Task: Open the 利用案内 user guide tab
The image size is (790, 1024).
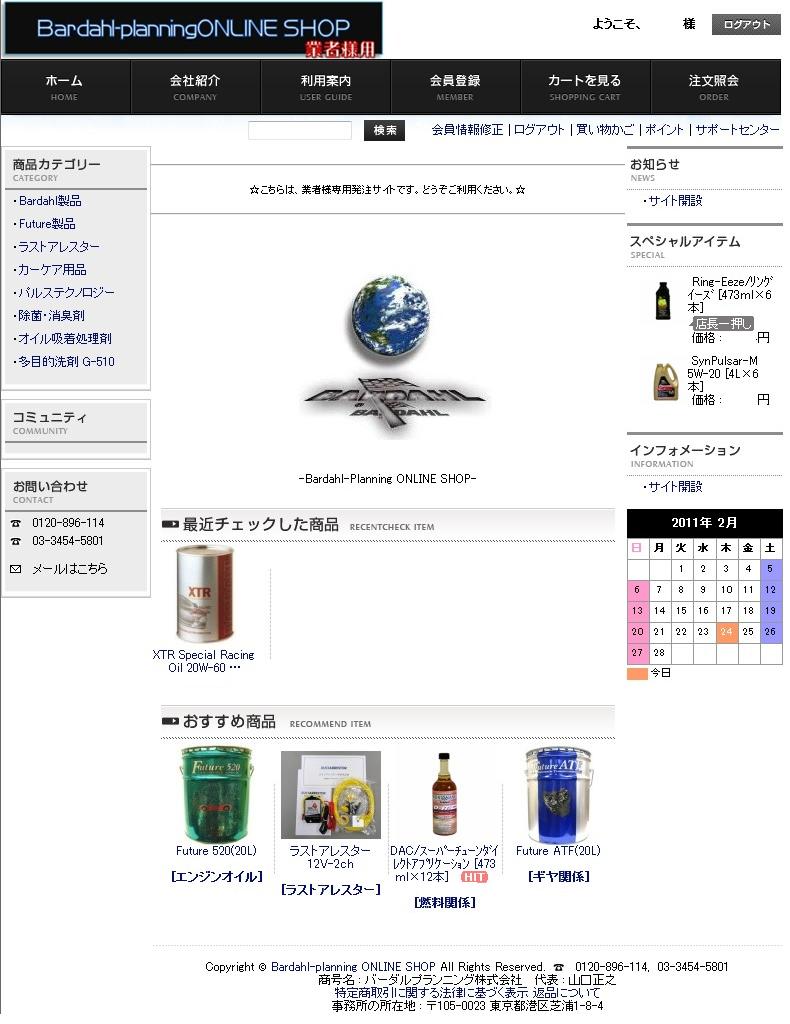Action: 326,86
